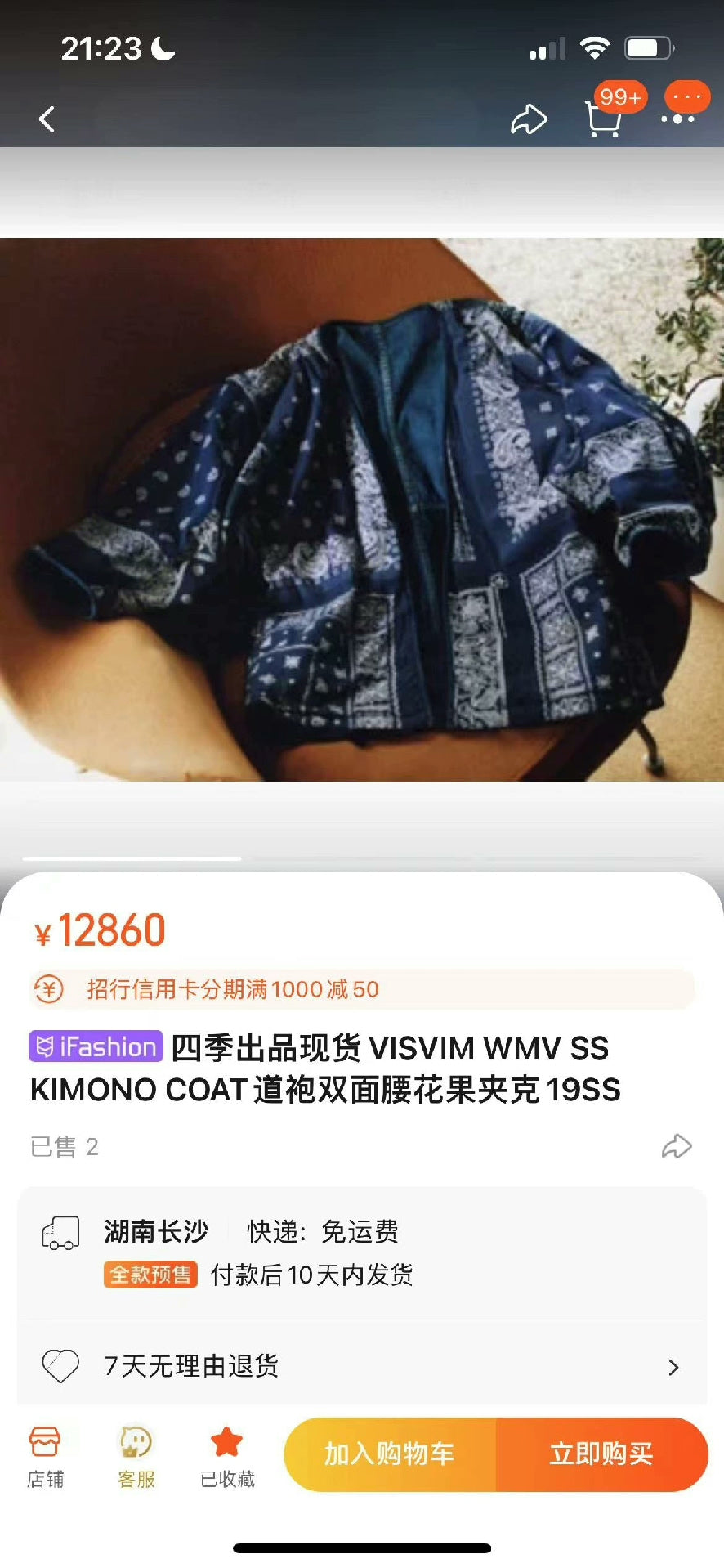Tap the share icon in the top bar

pyautogui.click(x=529, y=119)
